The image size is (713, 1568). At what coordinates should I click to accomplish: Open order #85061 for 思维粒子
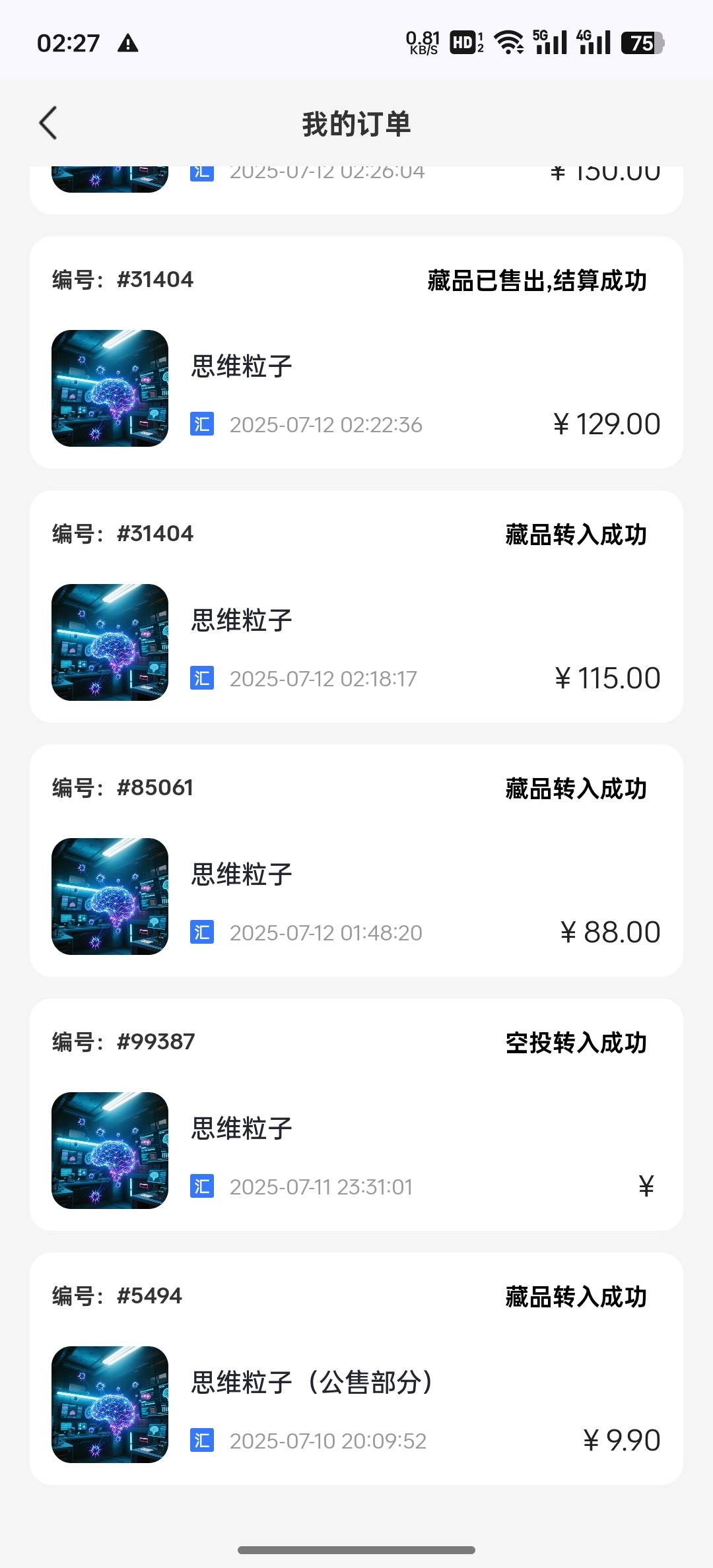pos(356,861)
